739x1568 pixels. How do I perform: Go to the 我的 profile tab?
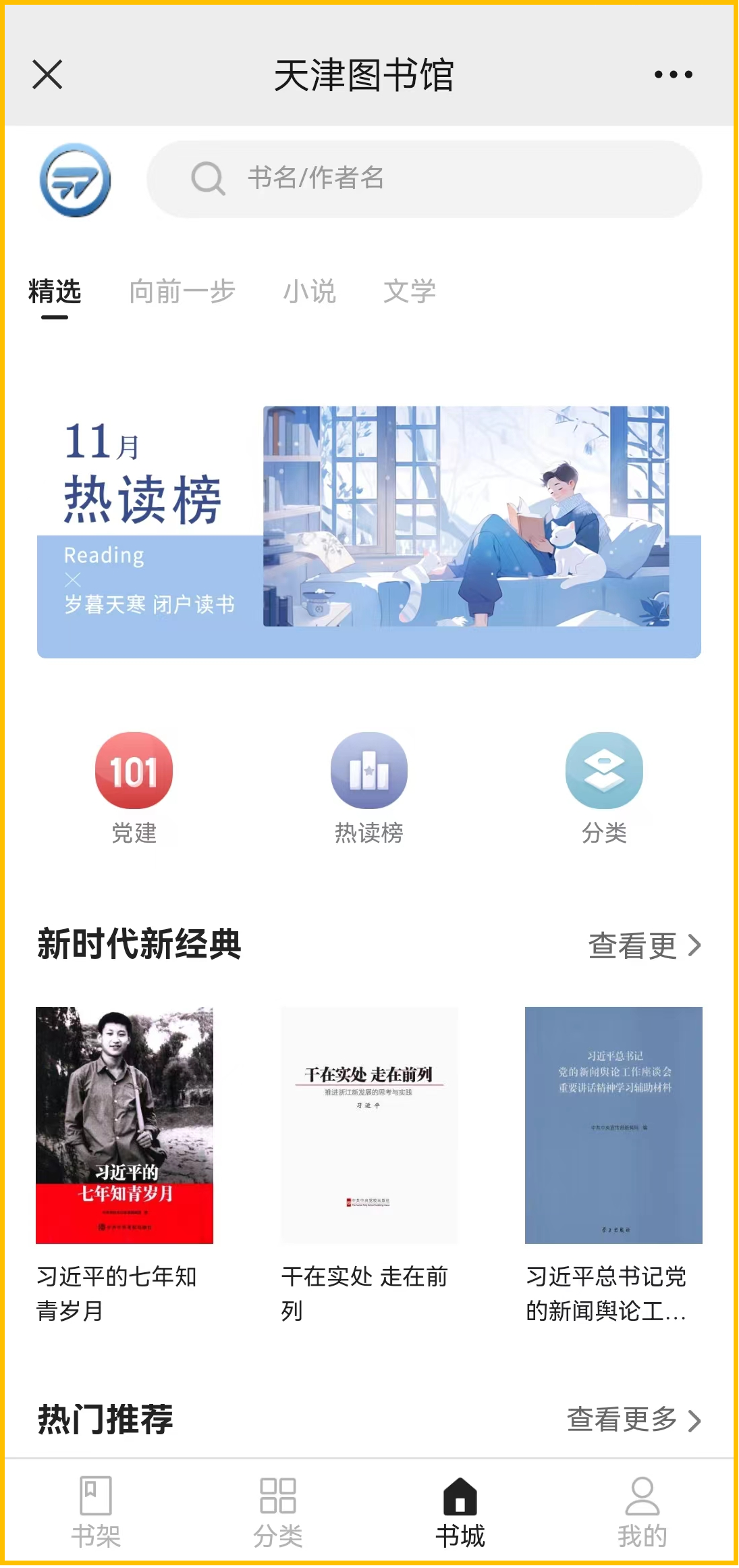pos(642,1513)
